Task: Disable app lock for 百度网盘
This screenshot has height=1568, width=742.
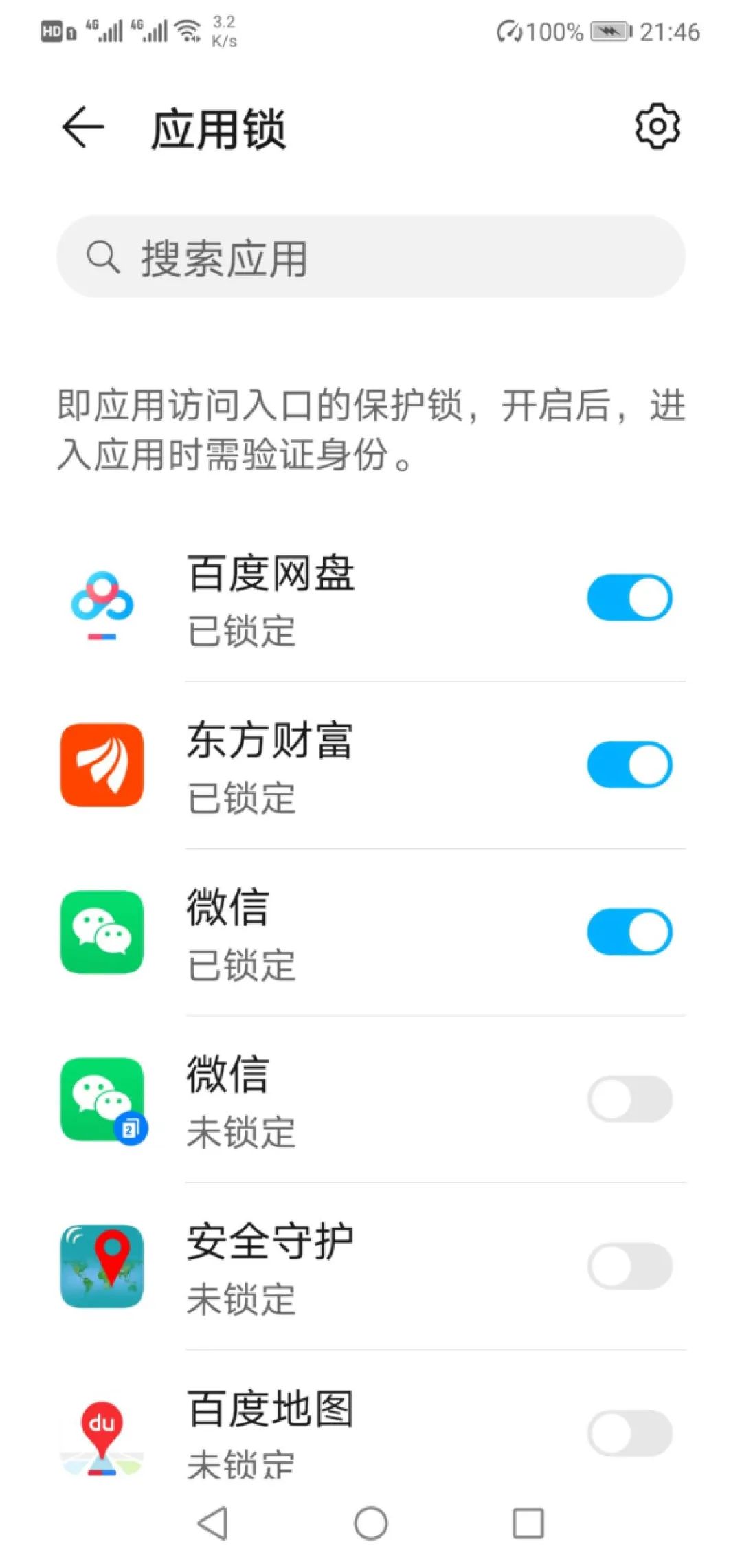Action: [629, 598]
